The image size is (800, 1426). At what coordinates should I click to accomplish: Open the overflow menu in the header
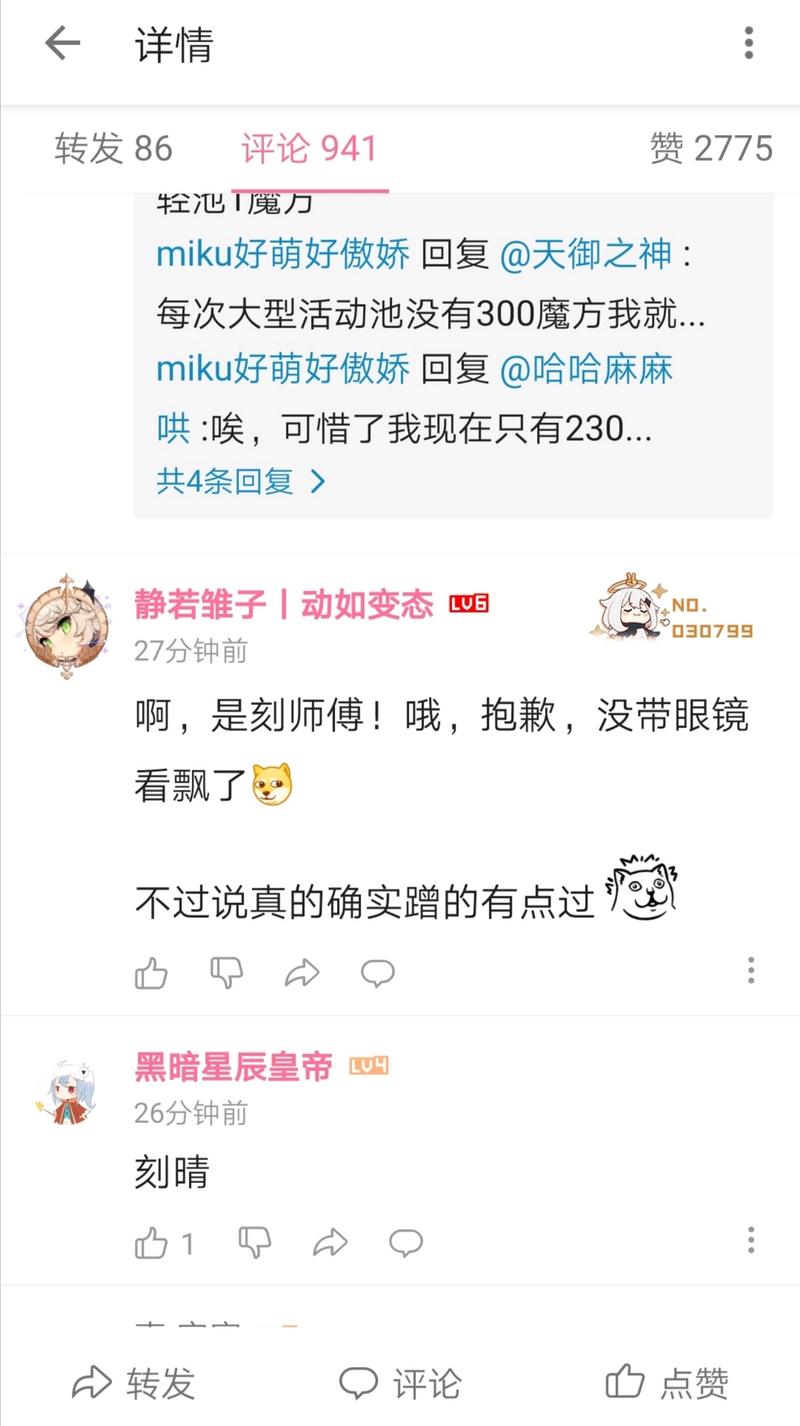(748, 44)
